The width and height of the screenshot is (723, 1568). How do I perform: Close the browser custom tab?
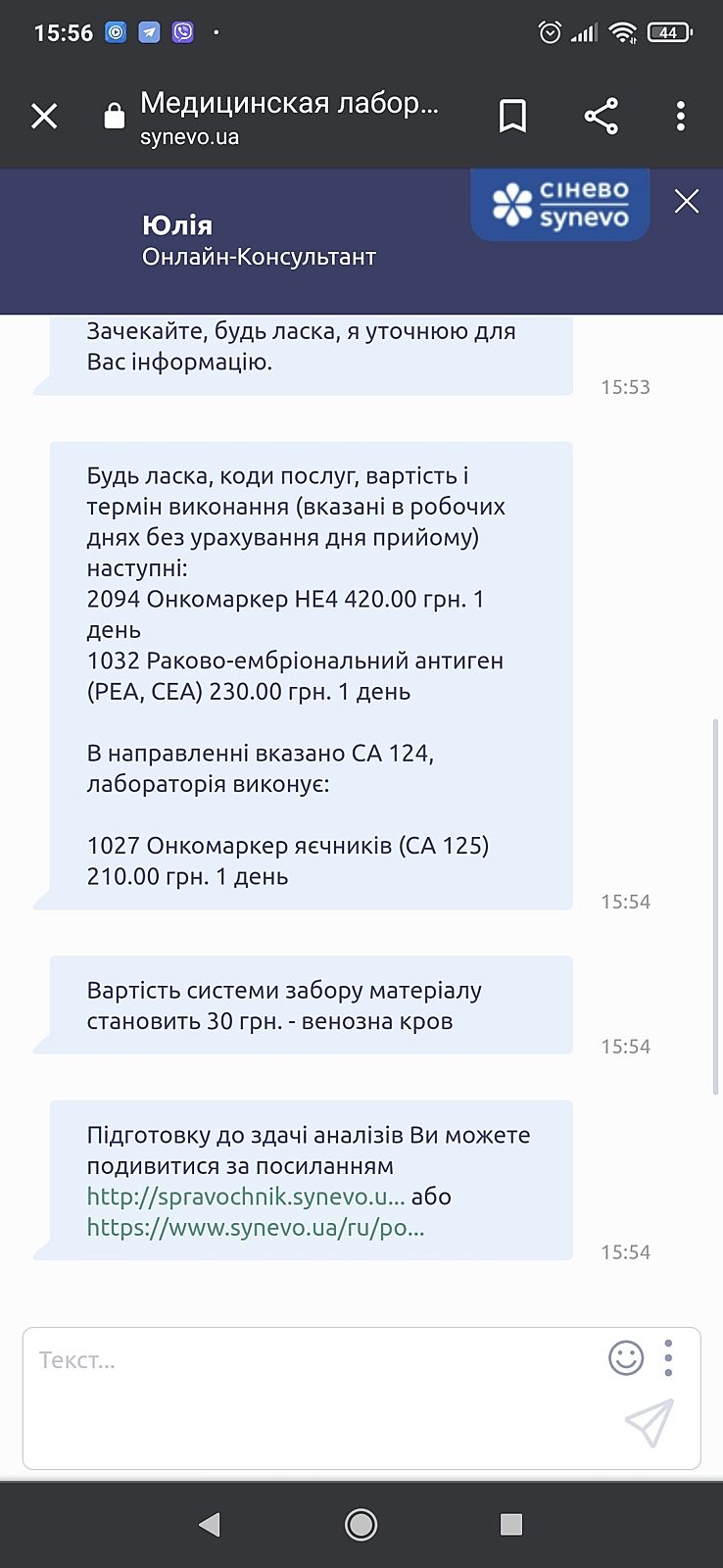tap(44, 118)
